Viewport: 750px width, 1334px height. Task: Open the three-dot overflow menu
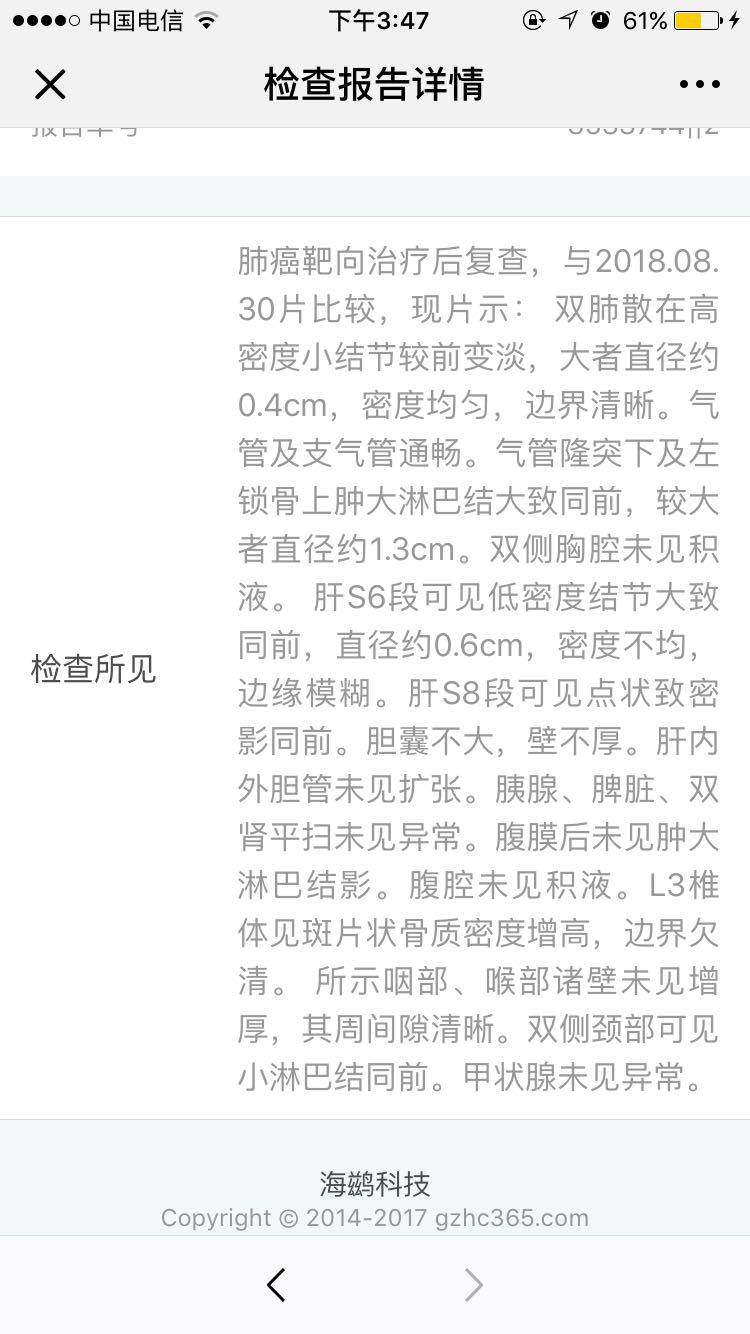pyautogui.click(x=699, y=85)
